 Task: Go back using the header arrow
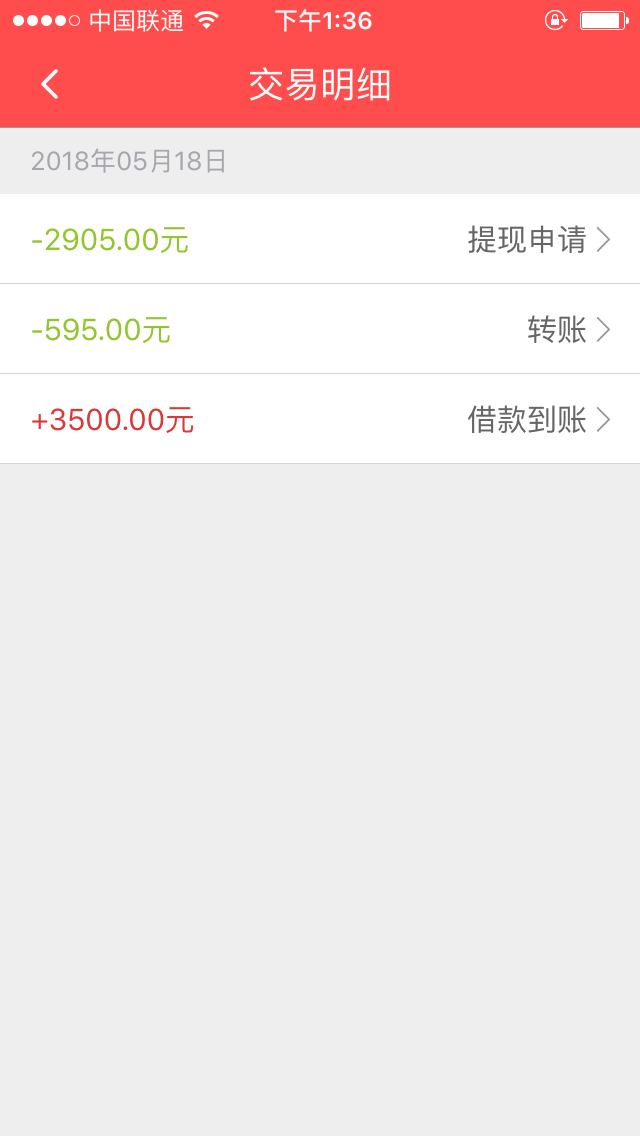(49, 85)
